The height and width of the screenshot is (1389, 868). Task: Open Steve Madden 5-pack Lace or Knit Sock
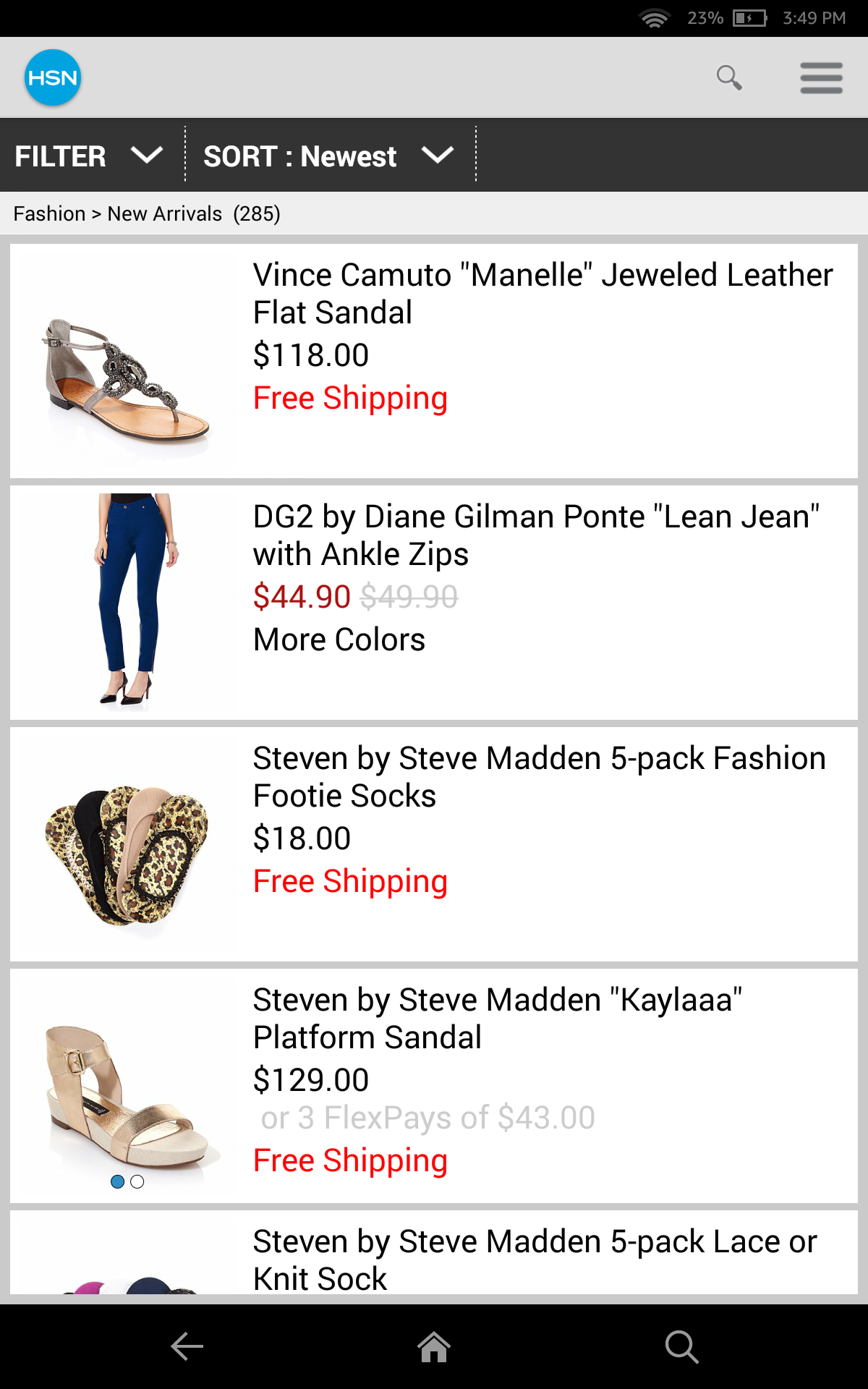pyautogui.click(x=535, y=1257)
